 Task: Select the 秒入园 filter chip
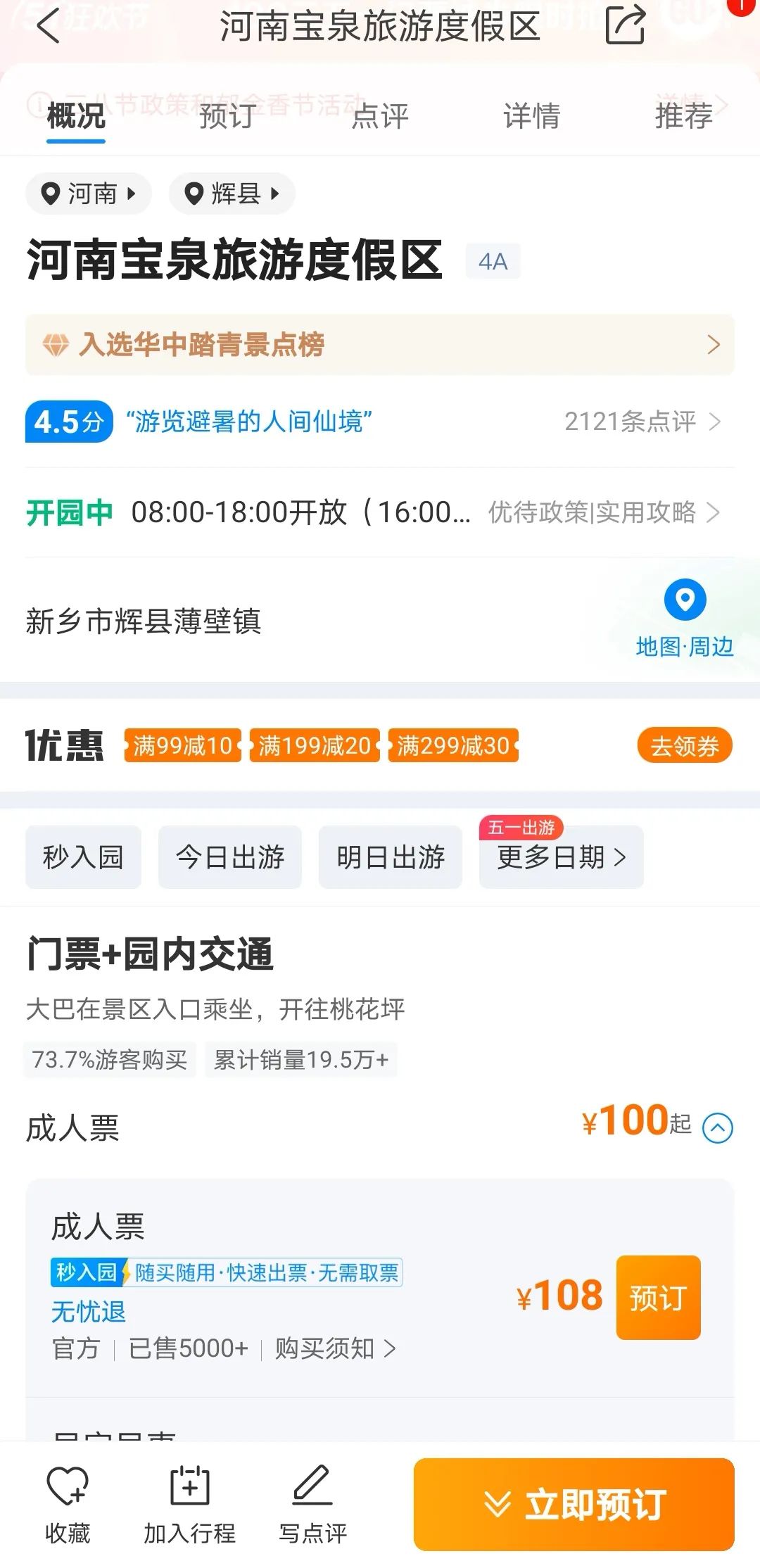coord(84,857)
